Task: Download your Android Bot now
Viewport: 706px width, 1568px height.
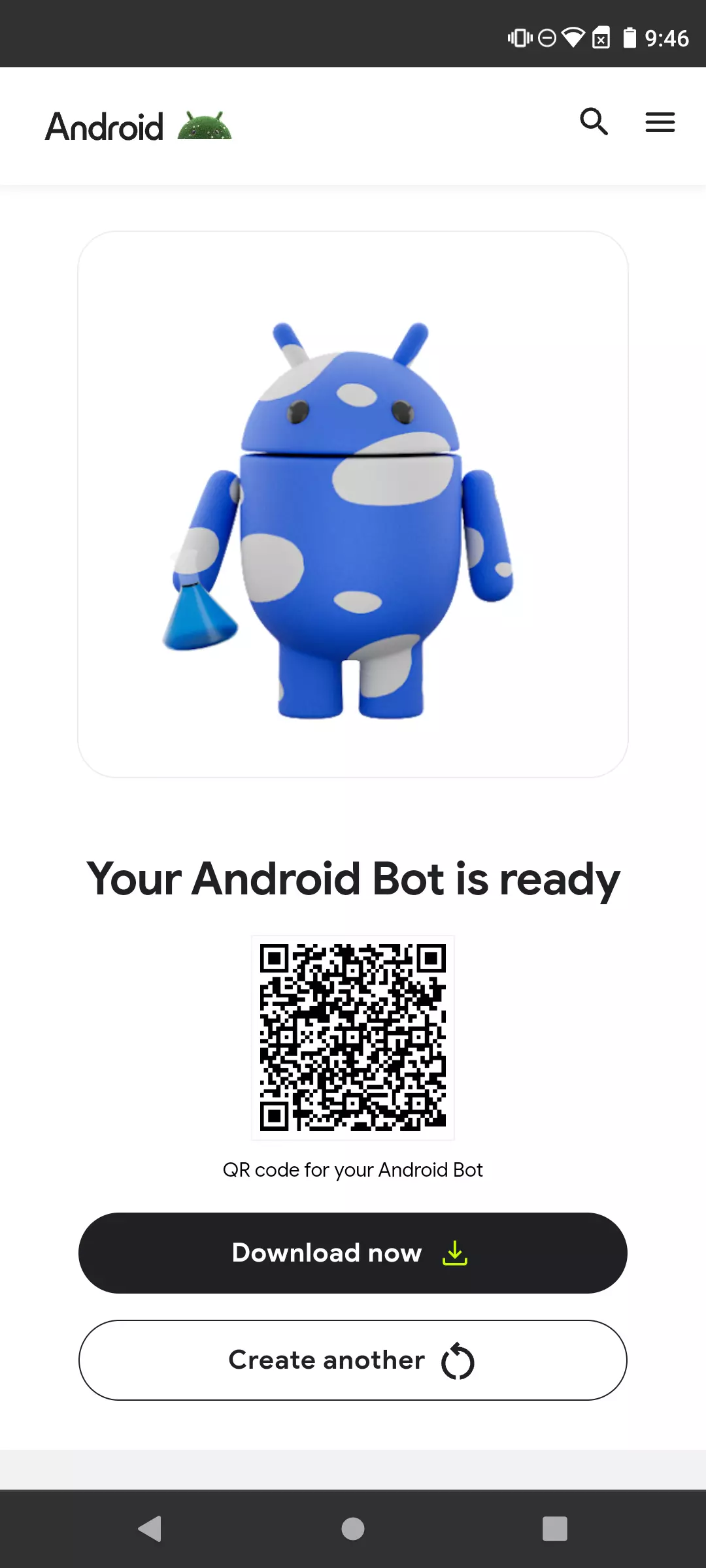Action: pyautogui.click(x=353, y=1253)
